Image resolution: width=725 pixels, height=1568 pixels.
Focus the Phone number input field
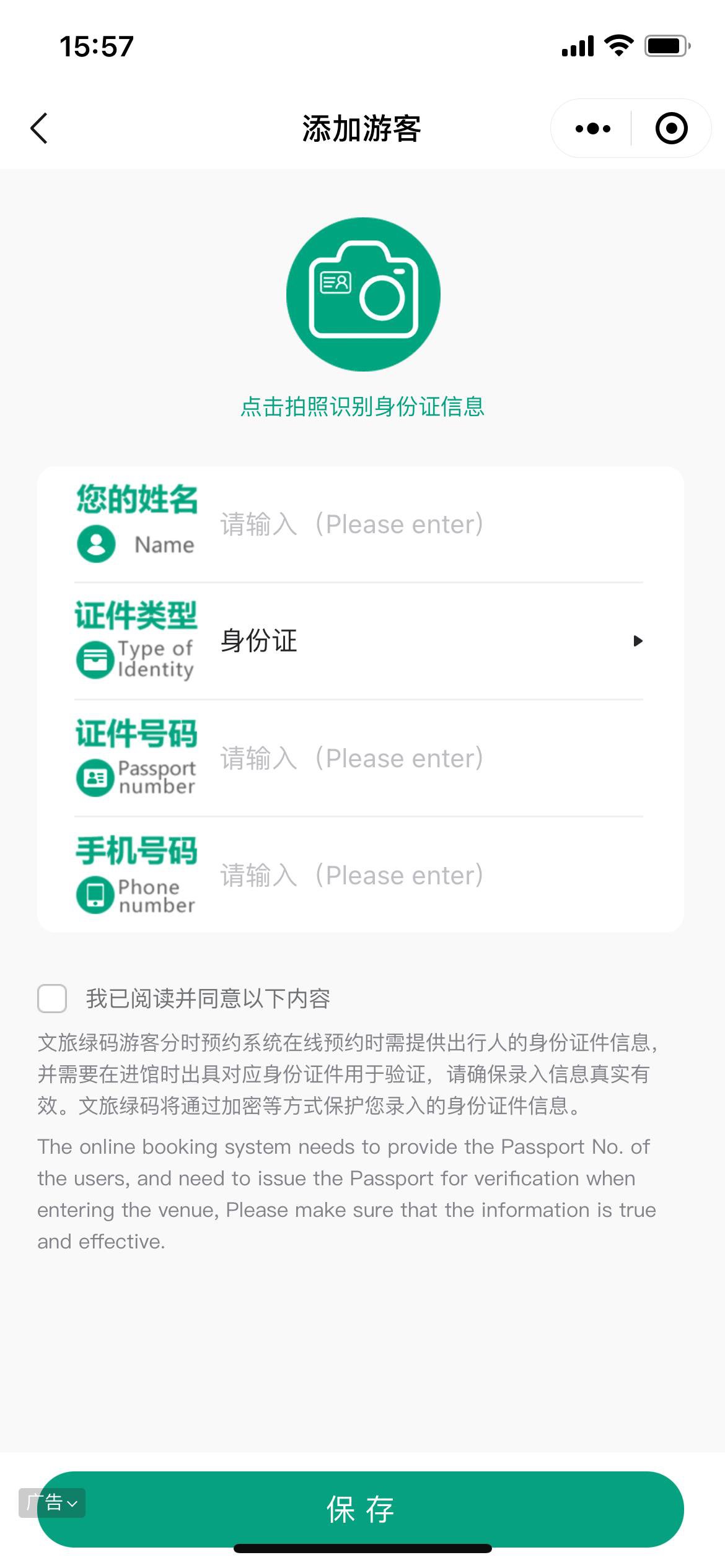click(x=428, y=876)
